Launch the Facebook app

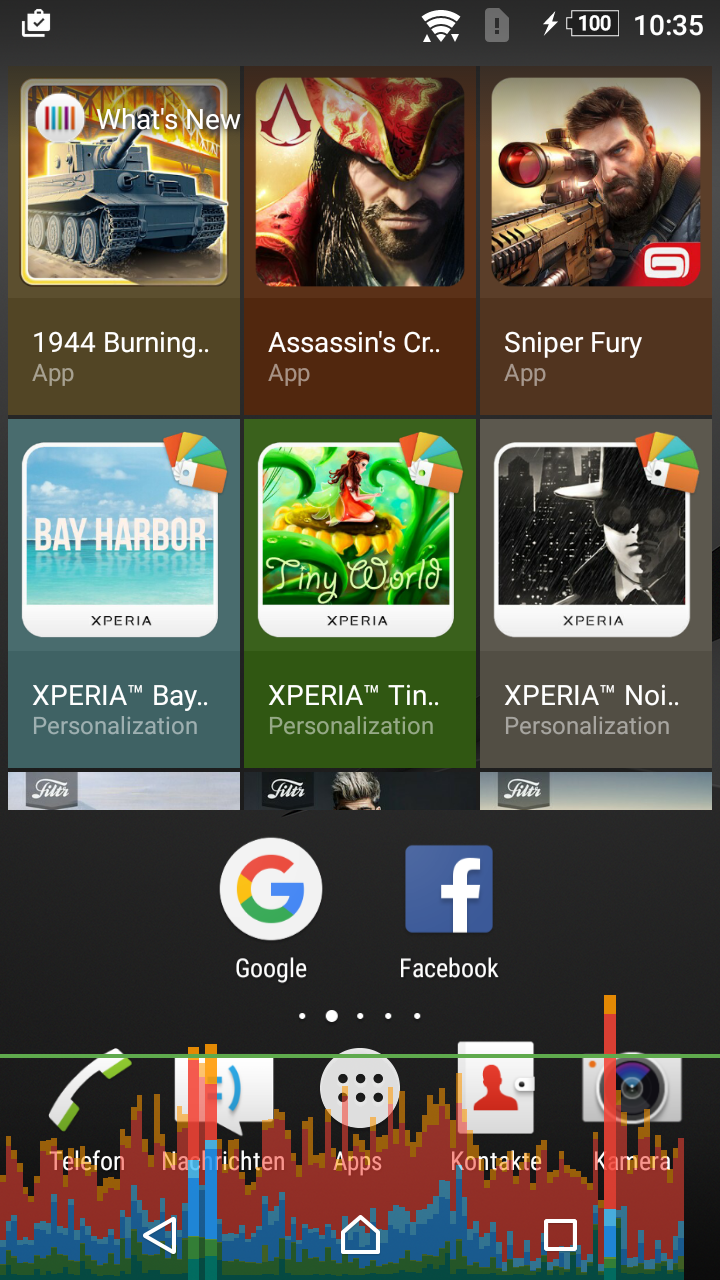point(449,890)
